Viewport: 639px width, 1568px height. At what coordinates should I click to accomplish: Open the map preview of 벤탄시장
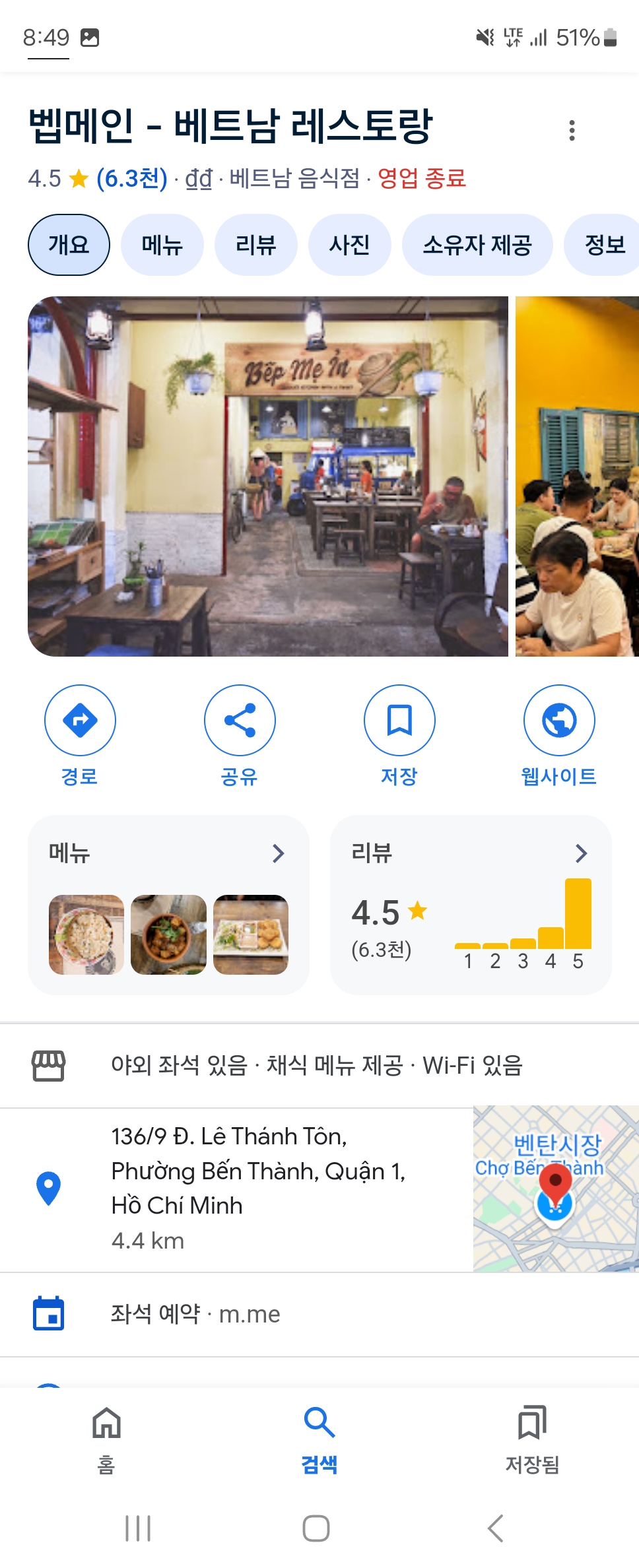pos(555,1189)
